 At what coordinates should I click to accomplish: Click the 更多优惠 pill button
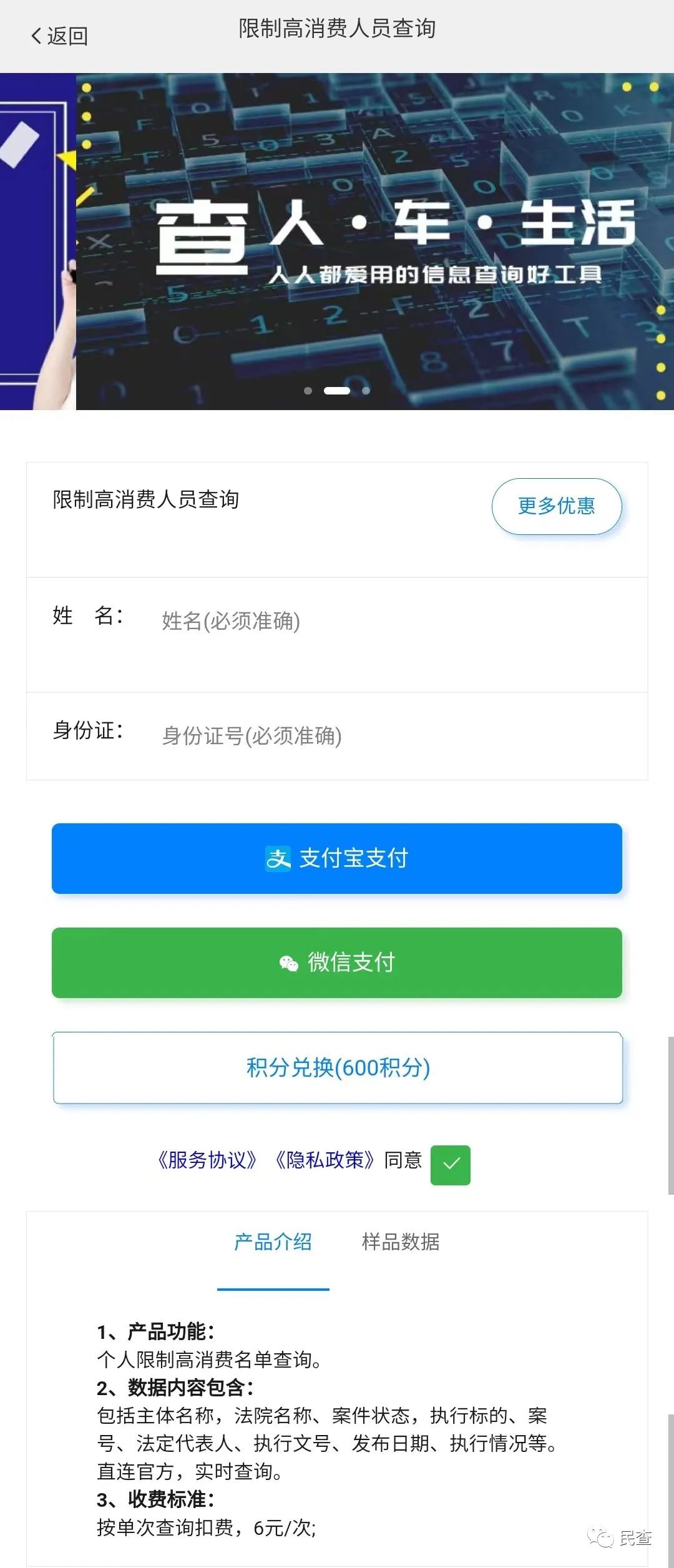[556, 506]
